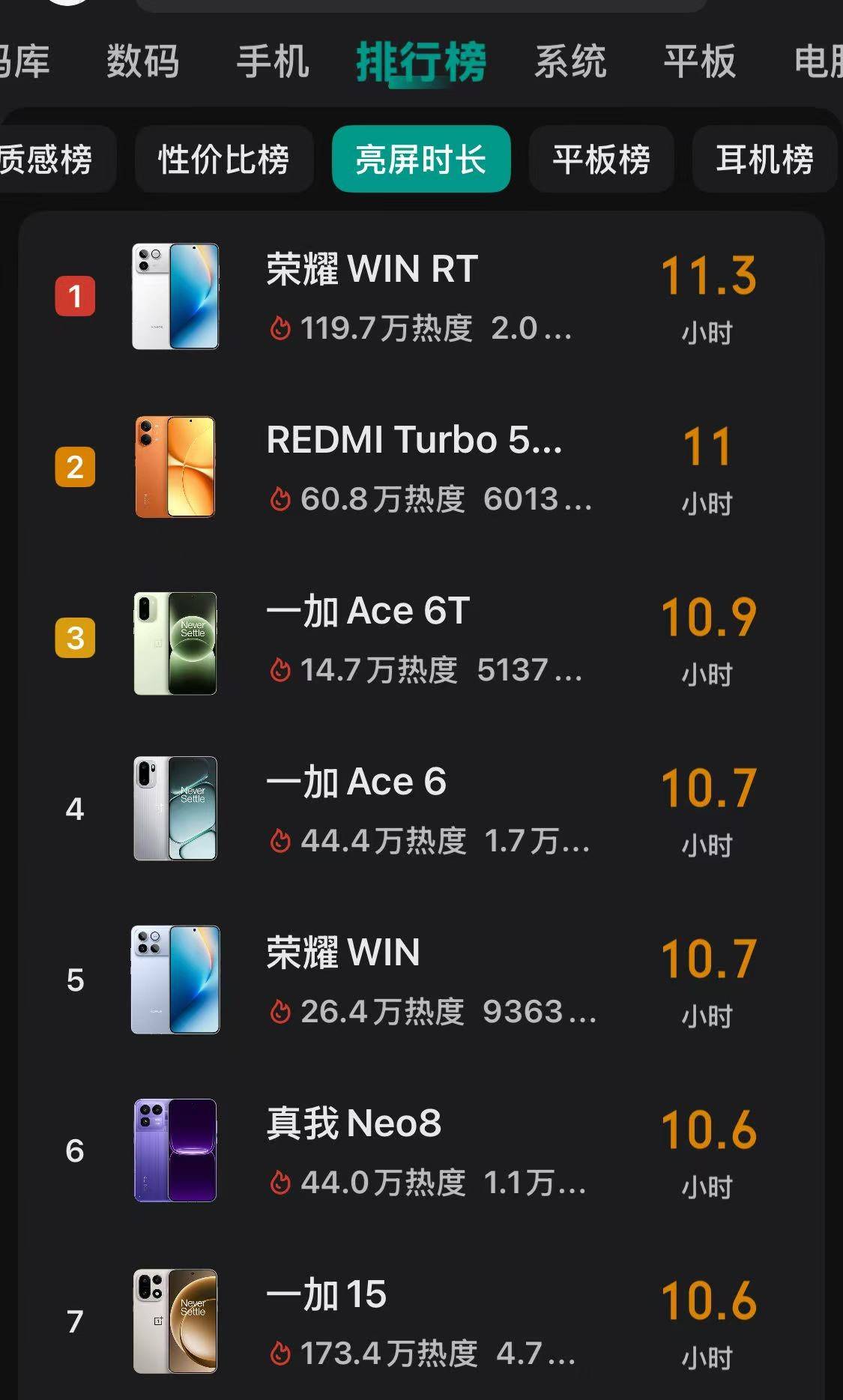Select the 耳机榜 ranking chip

(x=764, y=159)
